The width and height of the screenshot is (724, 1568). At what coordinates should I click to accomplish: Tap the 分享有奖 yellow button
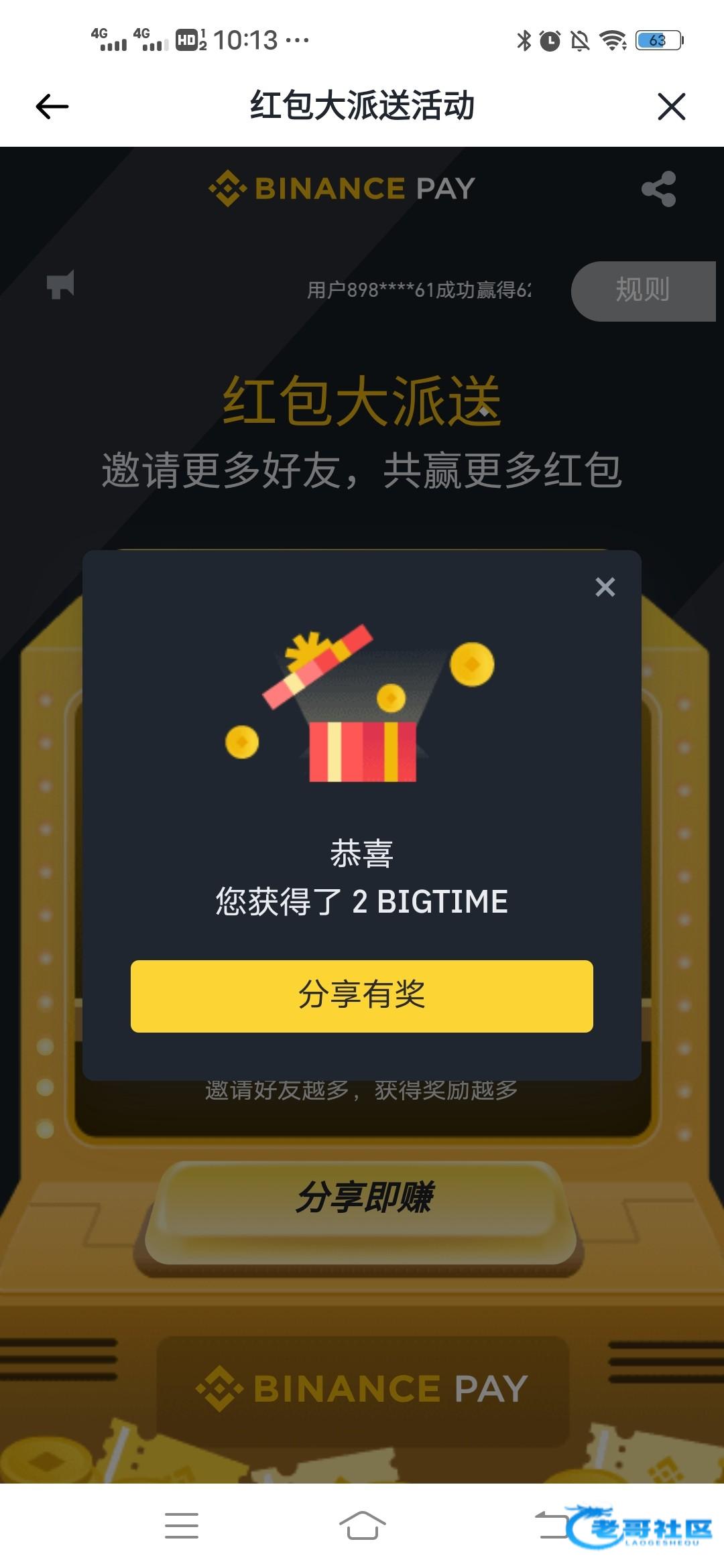point(362,996)
